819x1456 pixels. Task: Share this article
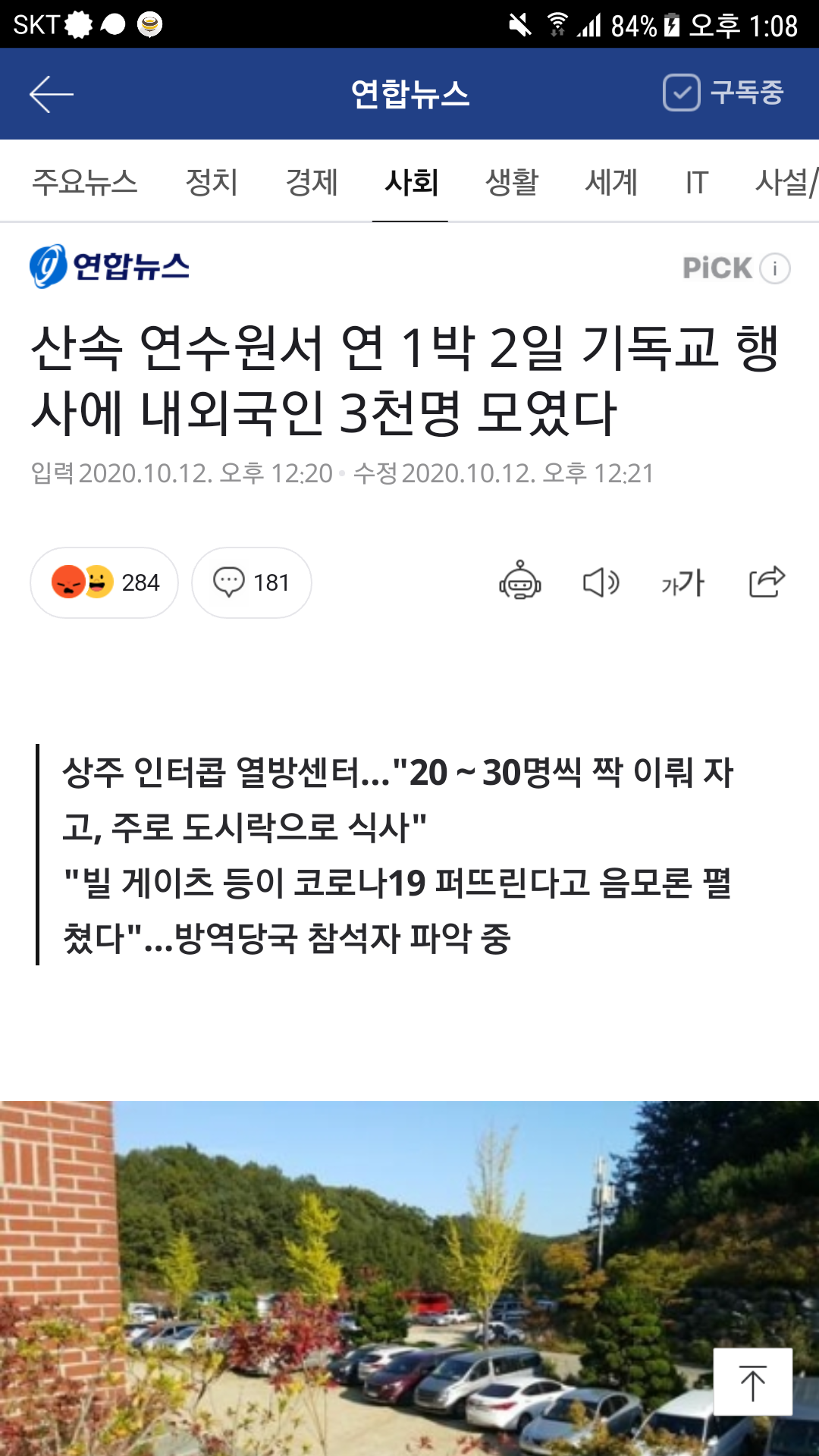point(767,582)
